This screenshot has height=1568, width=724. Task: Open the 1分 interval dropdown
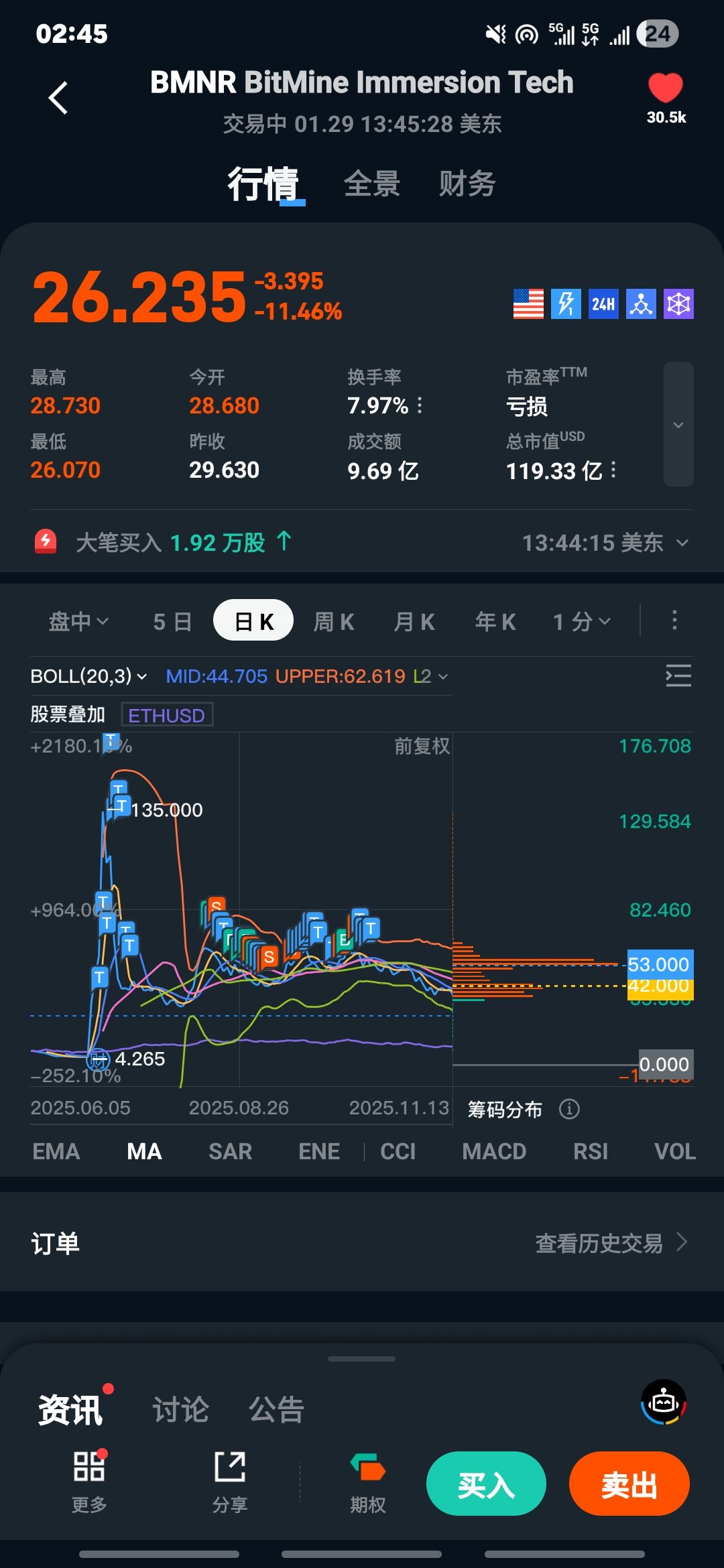coord(581,621)
